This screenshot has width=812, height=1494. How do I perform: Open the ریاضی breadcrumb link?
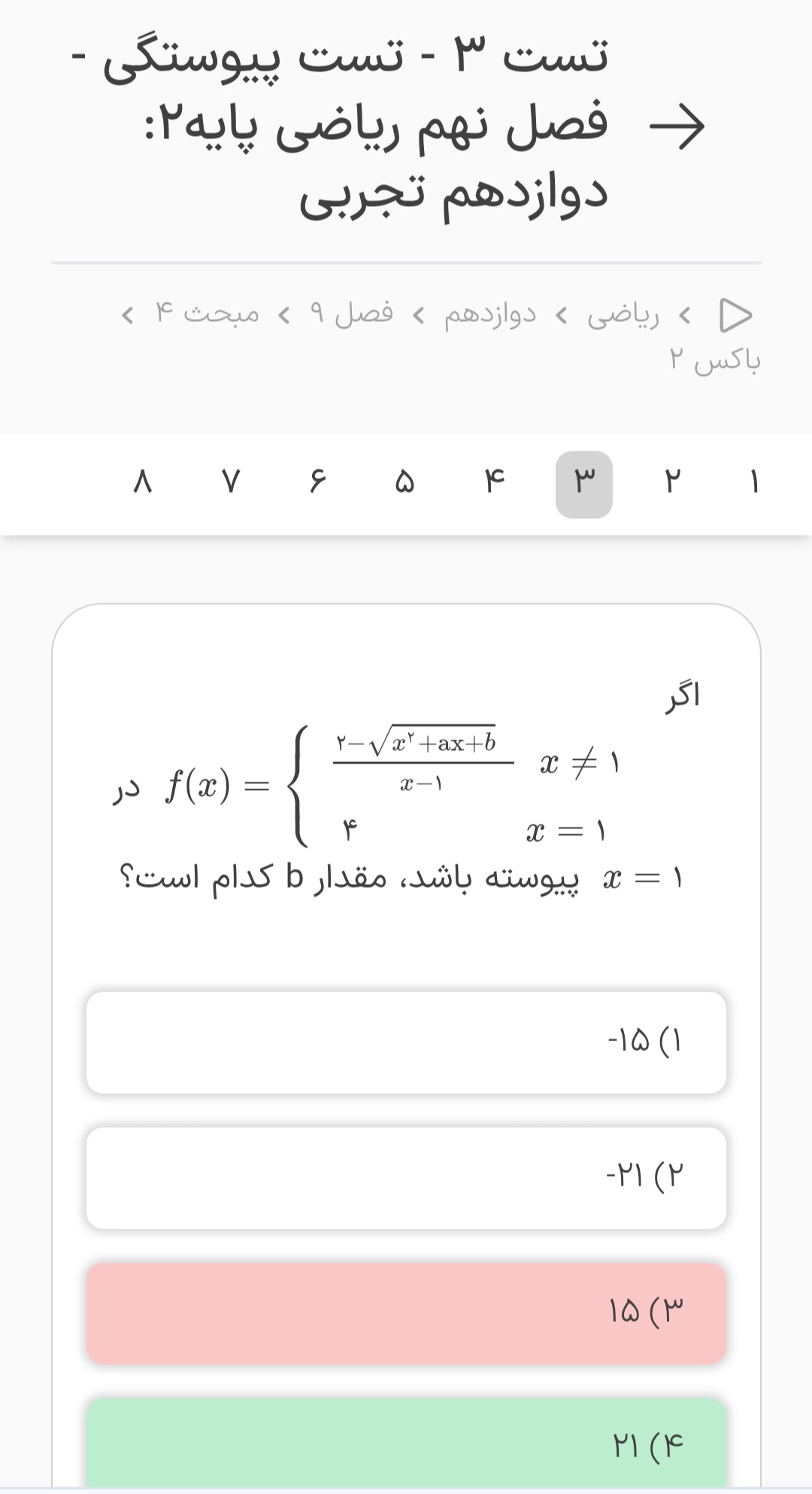click(623, 314)
